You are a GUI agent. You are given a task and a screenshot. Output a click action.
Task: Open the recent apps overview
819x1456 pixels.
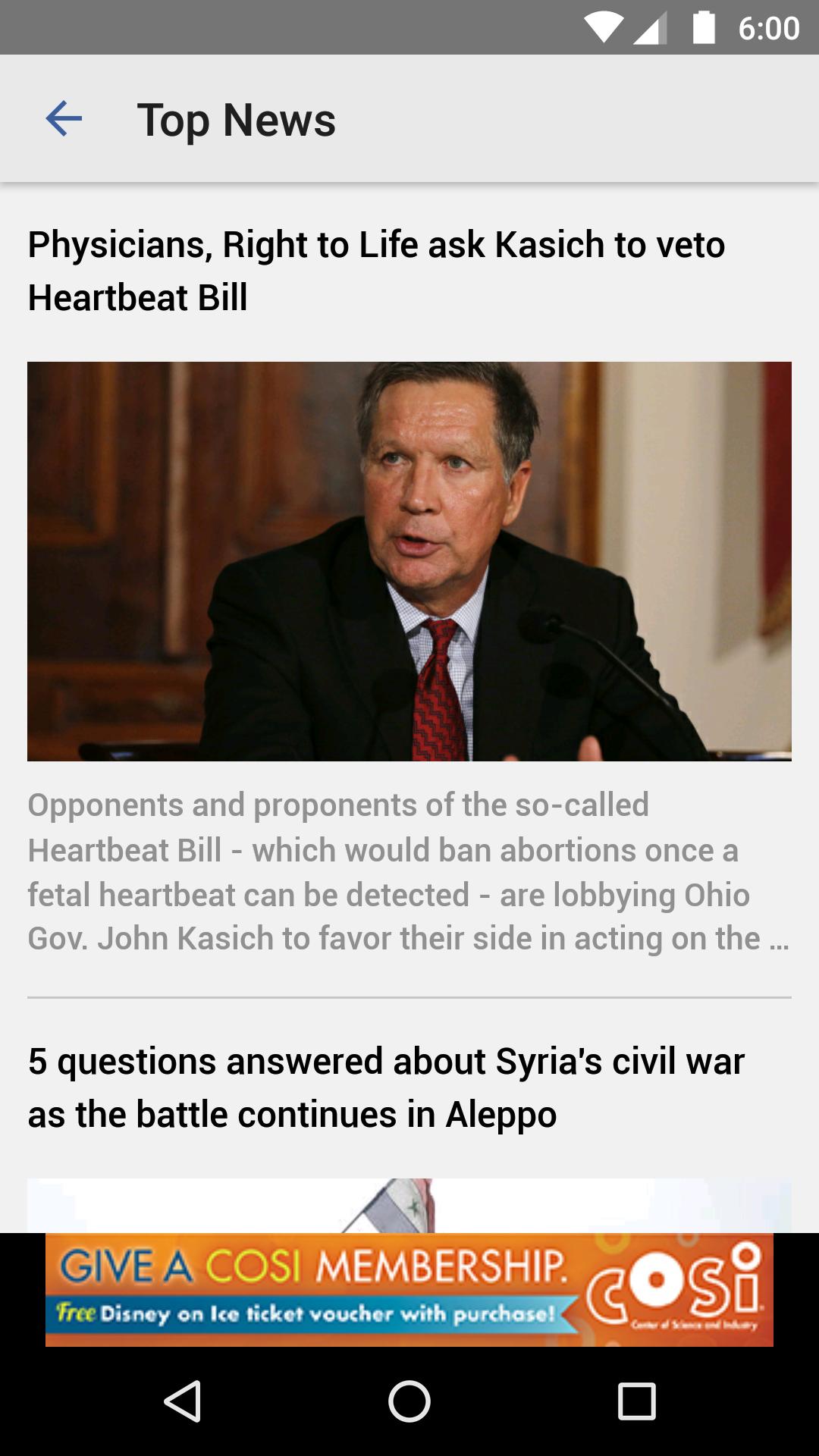point(636,1401)
